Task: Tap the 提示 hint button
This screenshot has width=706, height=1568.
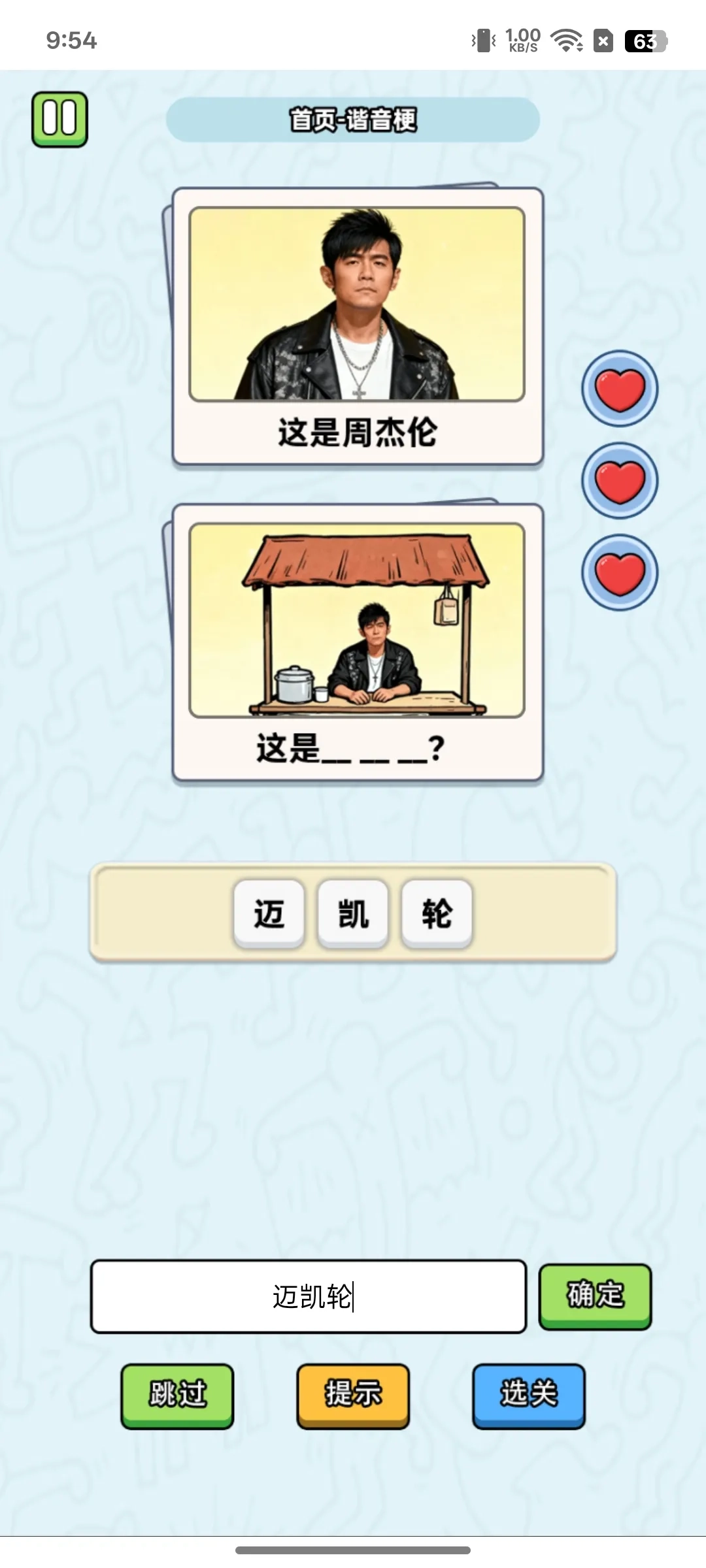Action: click(x=352, y=1396)
